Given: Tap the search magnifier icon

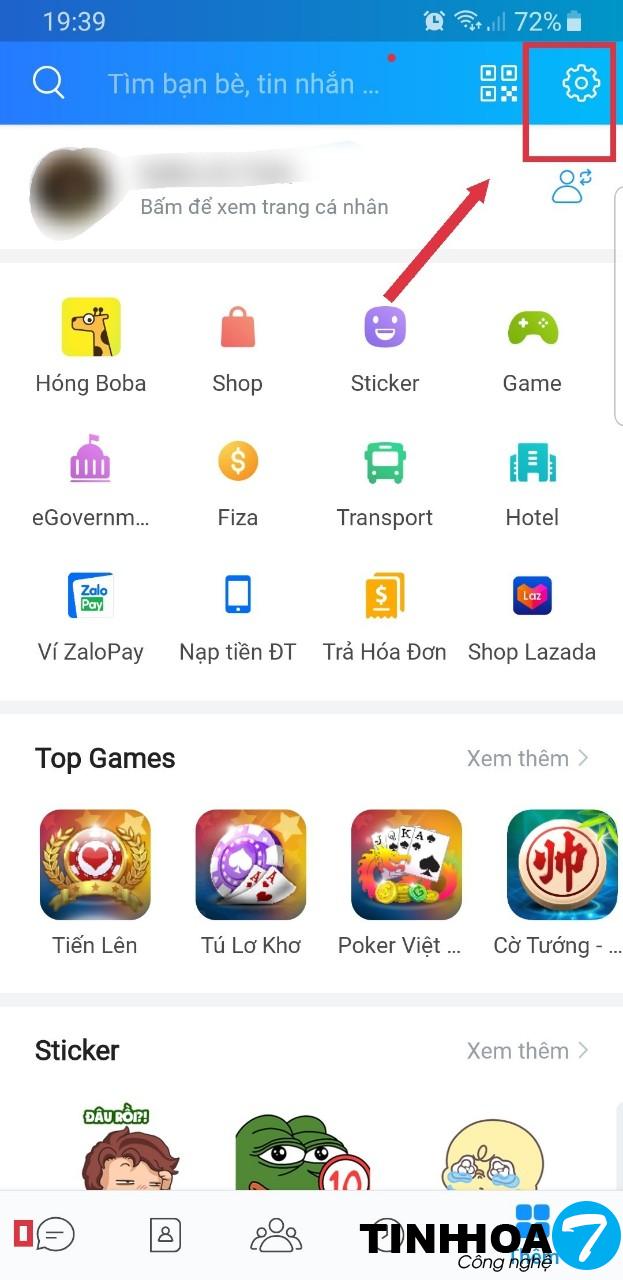Looking at the screenshot, I should pos(48,83).
